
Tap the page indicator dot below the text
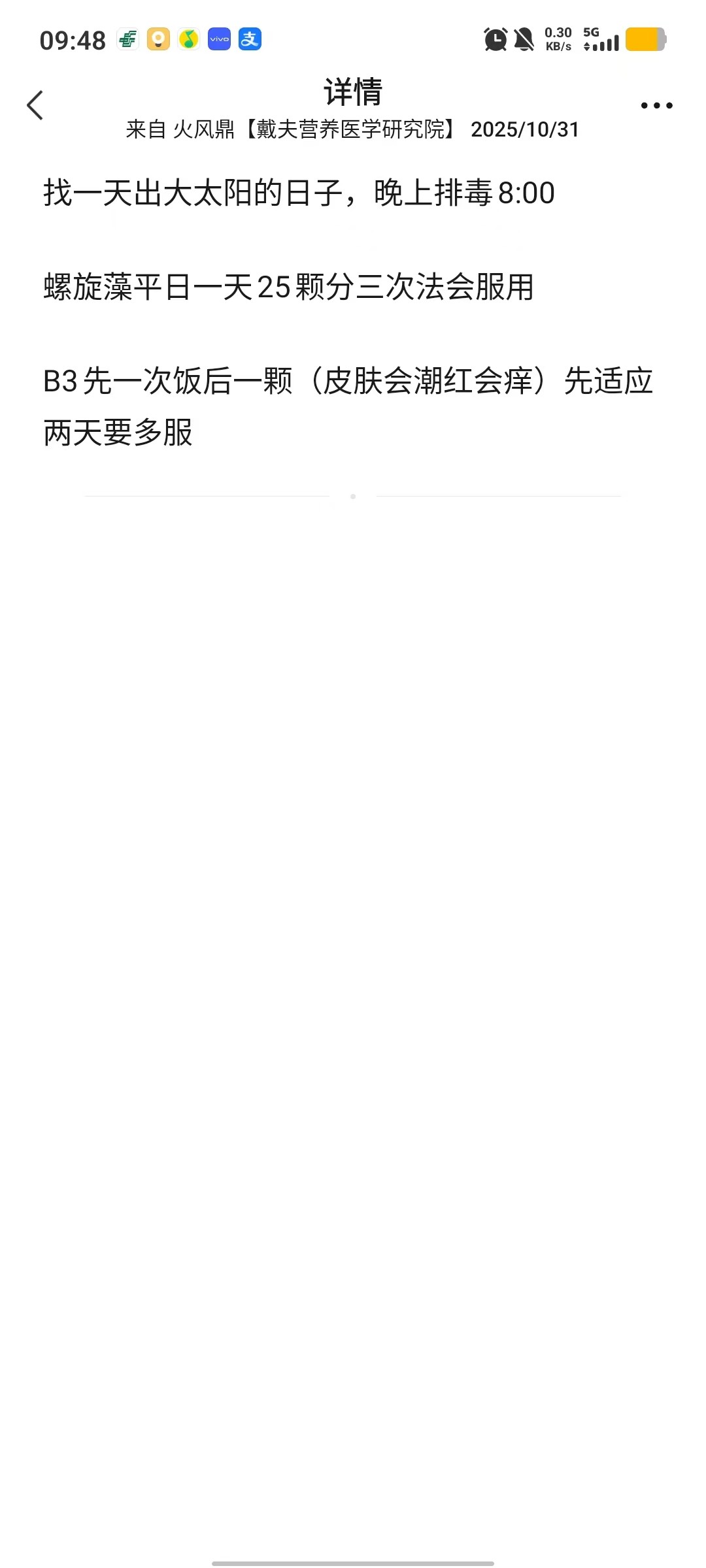353,497
